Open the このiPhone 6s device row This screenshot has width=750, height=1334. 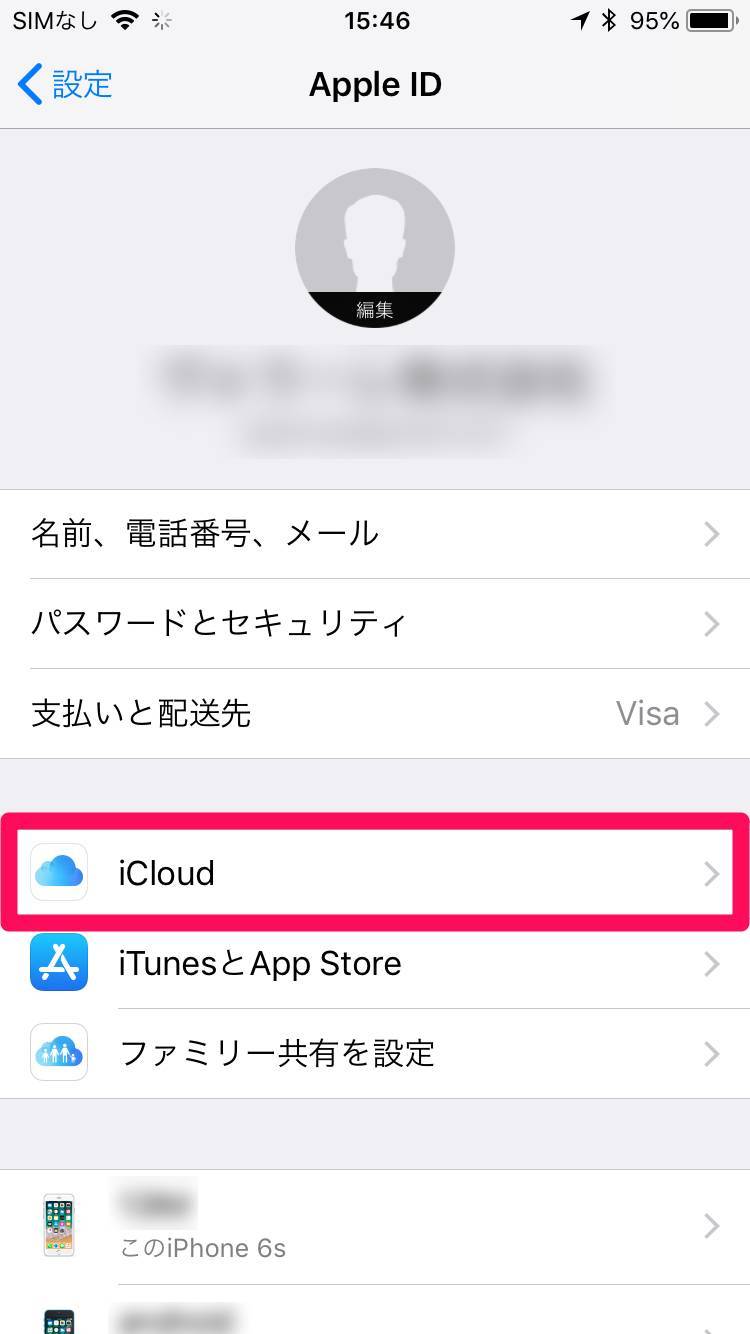tap(375, 1226)
